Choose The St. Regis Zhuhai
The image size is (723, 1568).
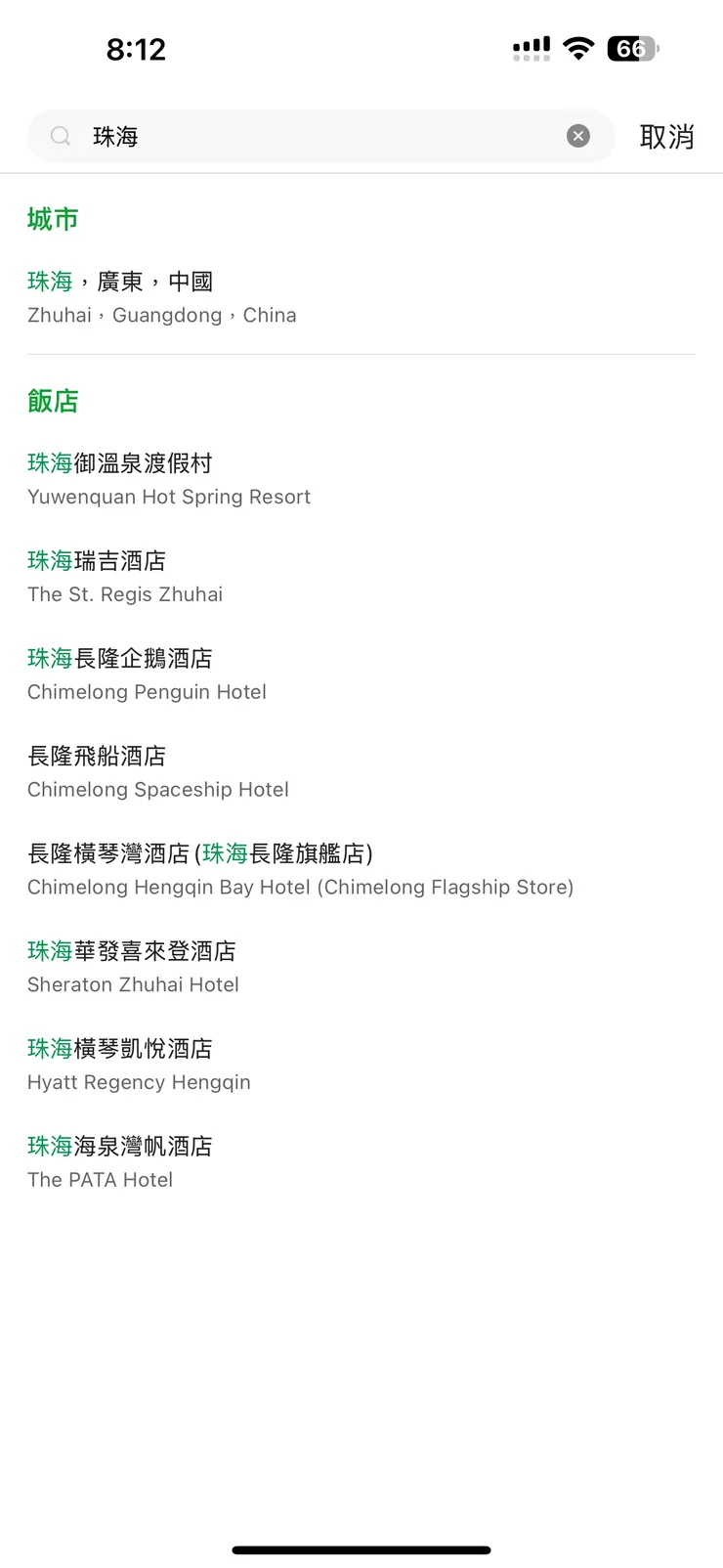click(125, 577)
